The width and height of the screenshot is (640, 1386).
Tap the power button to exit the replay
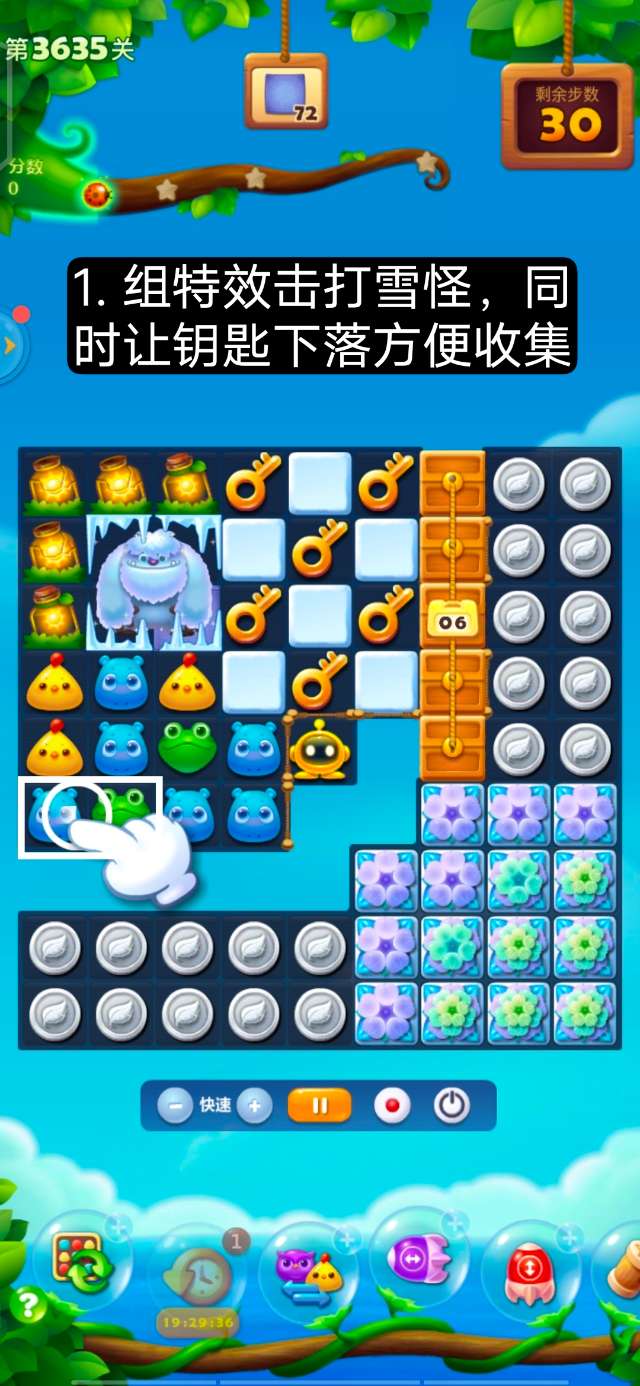click(x=451, y=1106)
